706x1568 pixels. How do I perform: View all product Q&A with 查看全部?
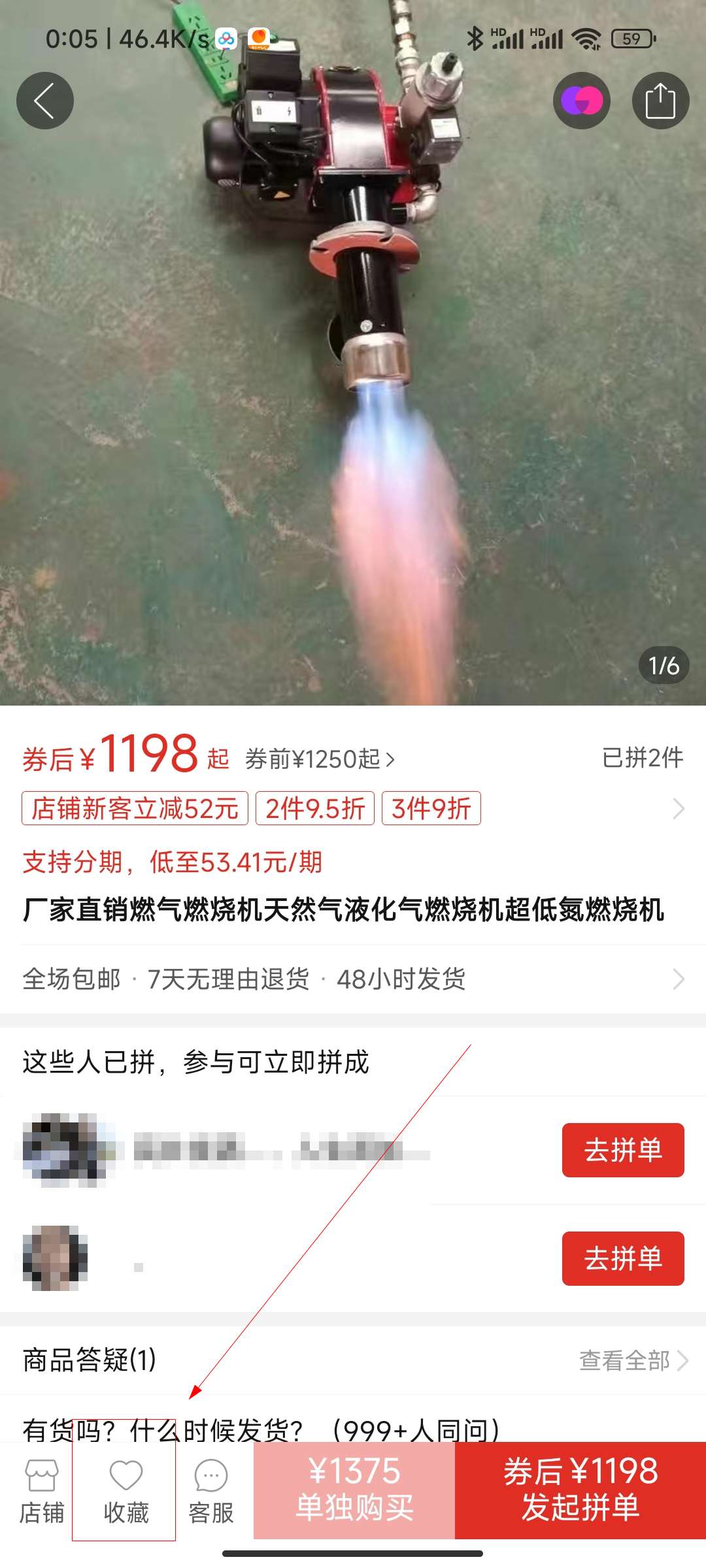pos(633,1360)
